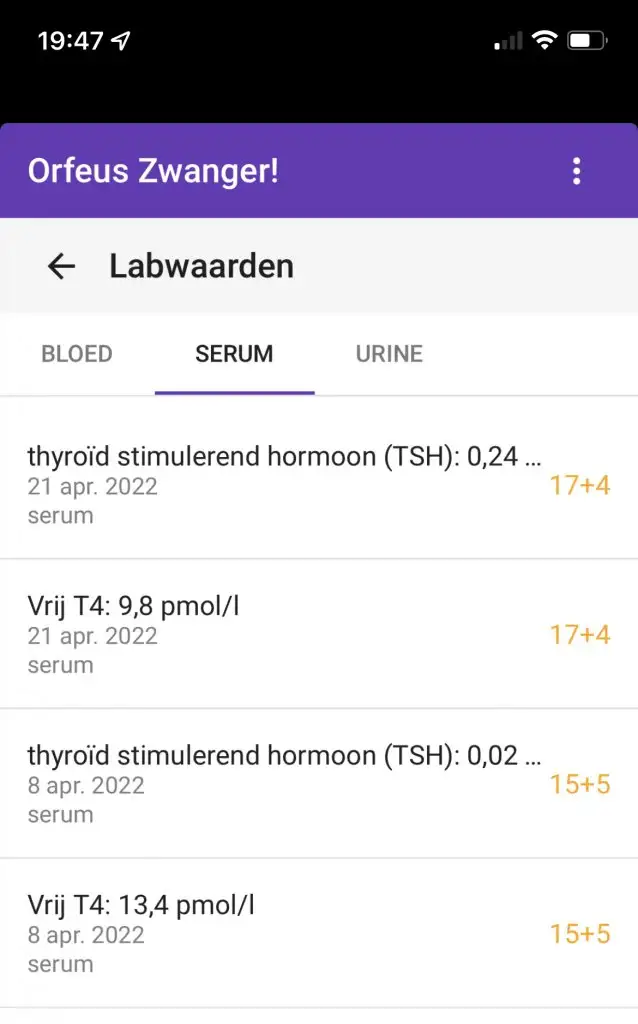Open the three-dot overflow menu

pos(576,171)
